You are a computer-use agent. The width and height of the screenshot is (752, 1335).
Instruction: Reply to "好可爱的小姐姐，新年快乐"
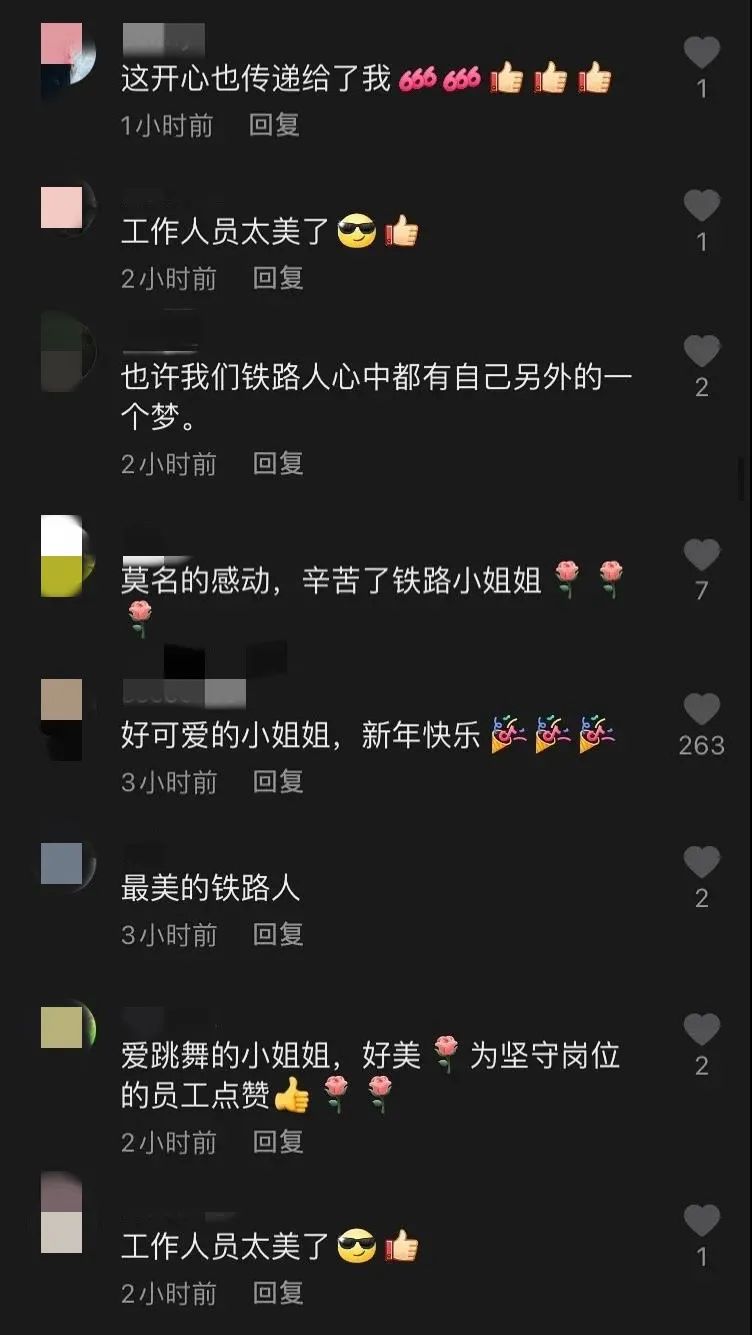[x=278, y=781]
